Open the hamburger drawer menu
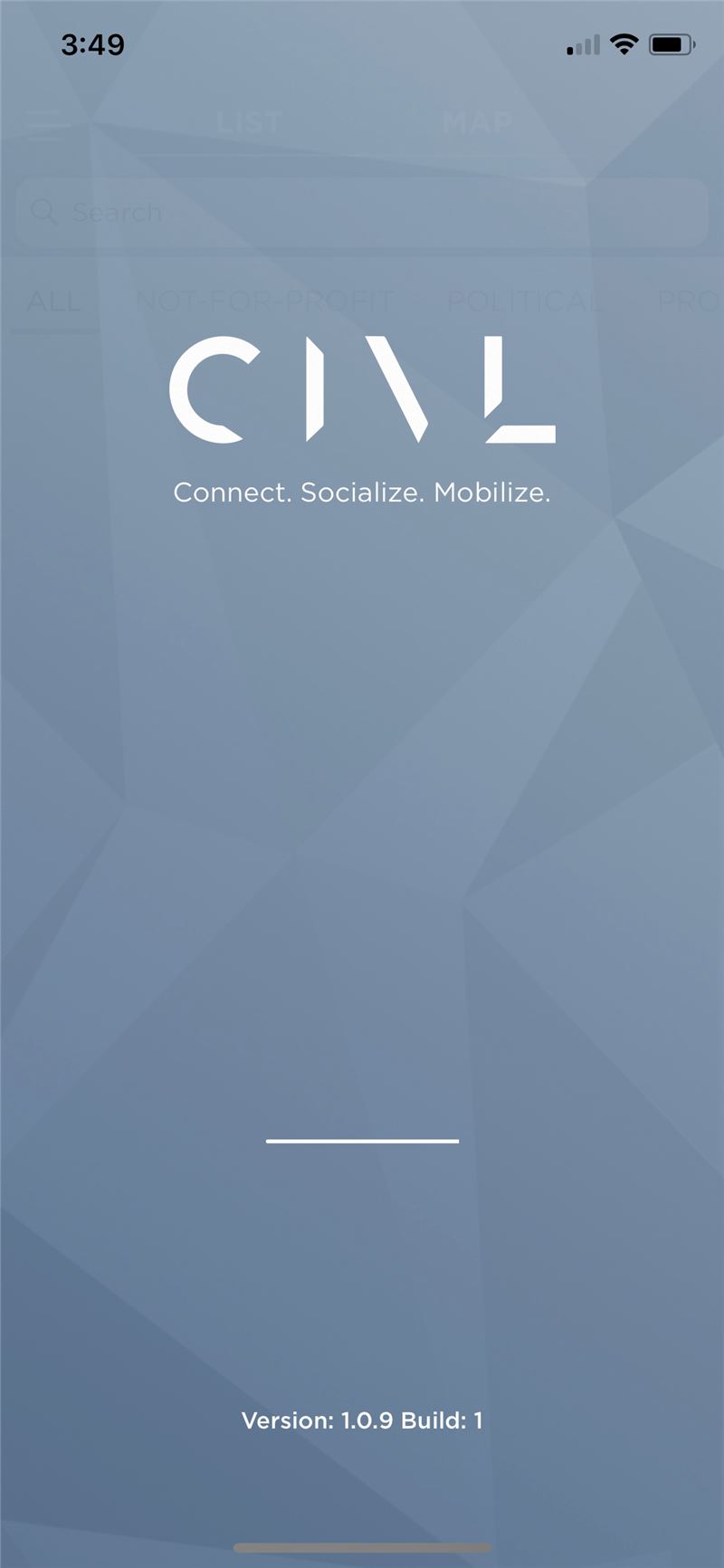724x1568 pixels. coord(47,120)
